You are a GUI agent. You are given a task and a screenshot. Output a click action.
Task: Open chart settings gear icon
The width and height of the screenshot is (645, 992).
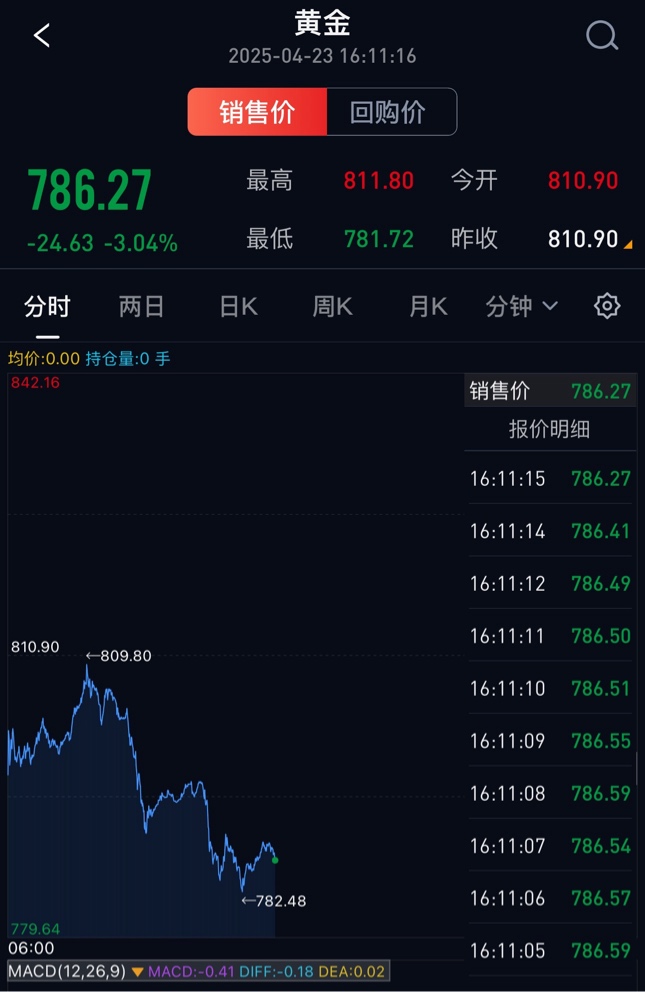click(x=607, y=306)
